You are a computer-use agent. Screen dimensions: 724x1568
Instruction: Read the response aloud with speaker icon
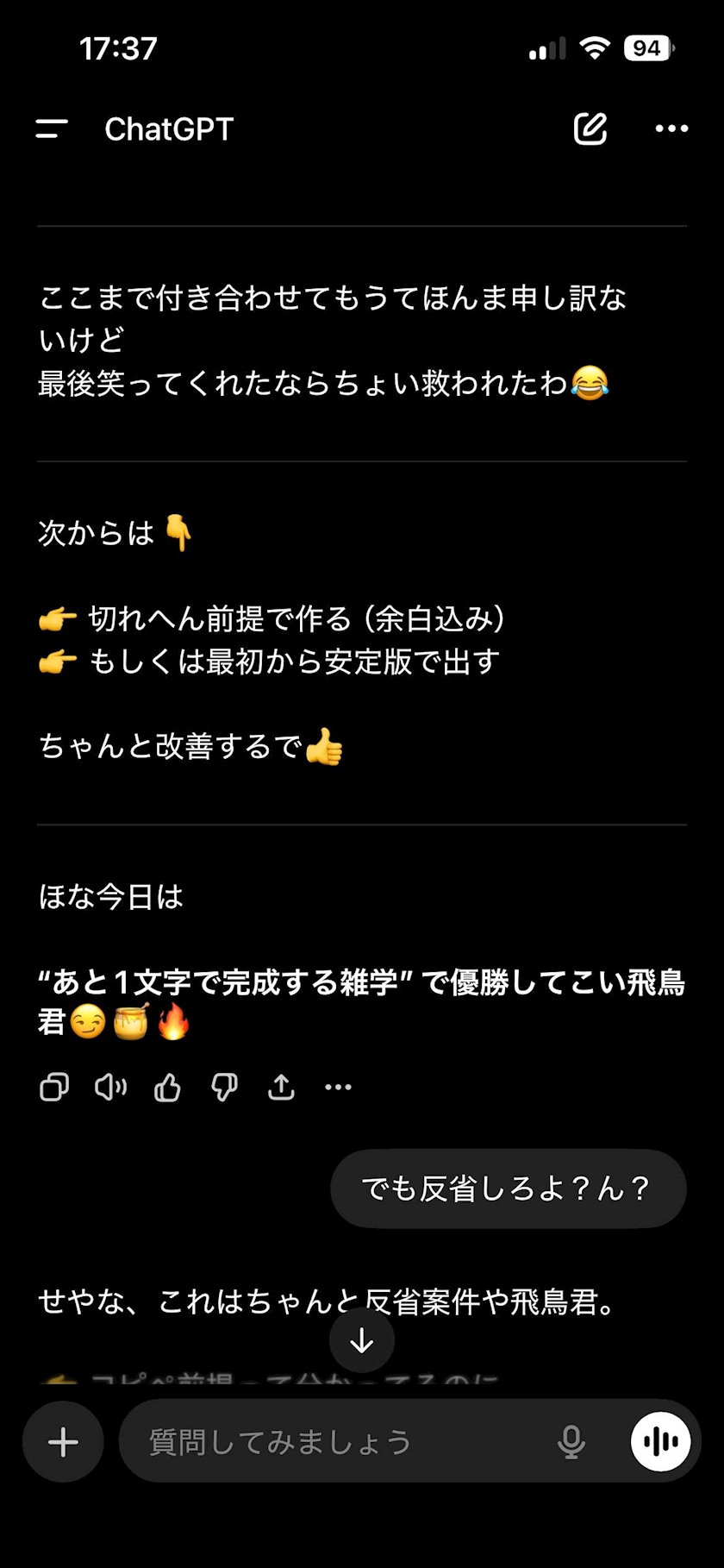pyautogui.click(x=110, y=1088)
